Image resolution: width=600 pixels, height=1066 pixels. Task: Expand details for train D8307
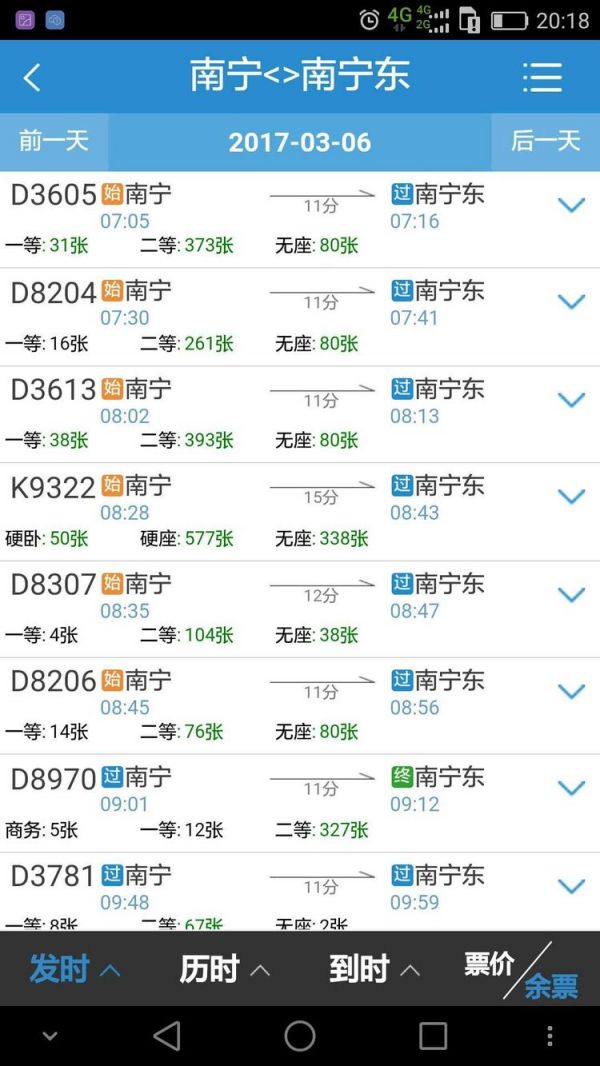click(x=570, y=595)
